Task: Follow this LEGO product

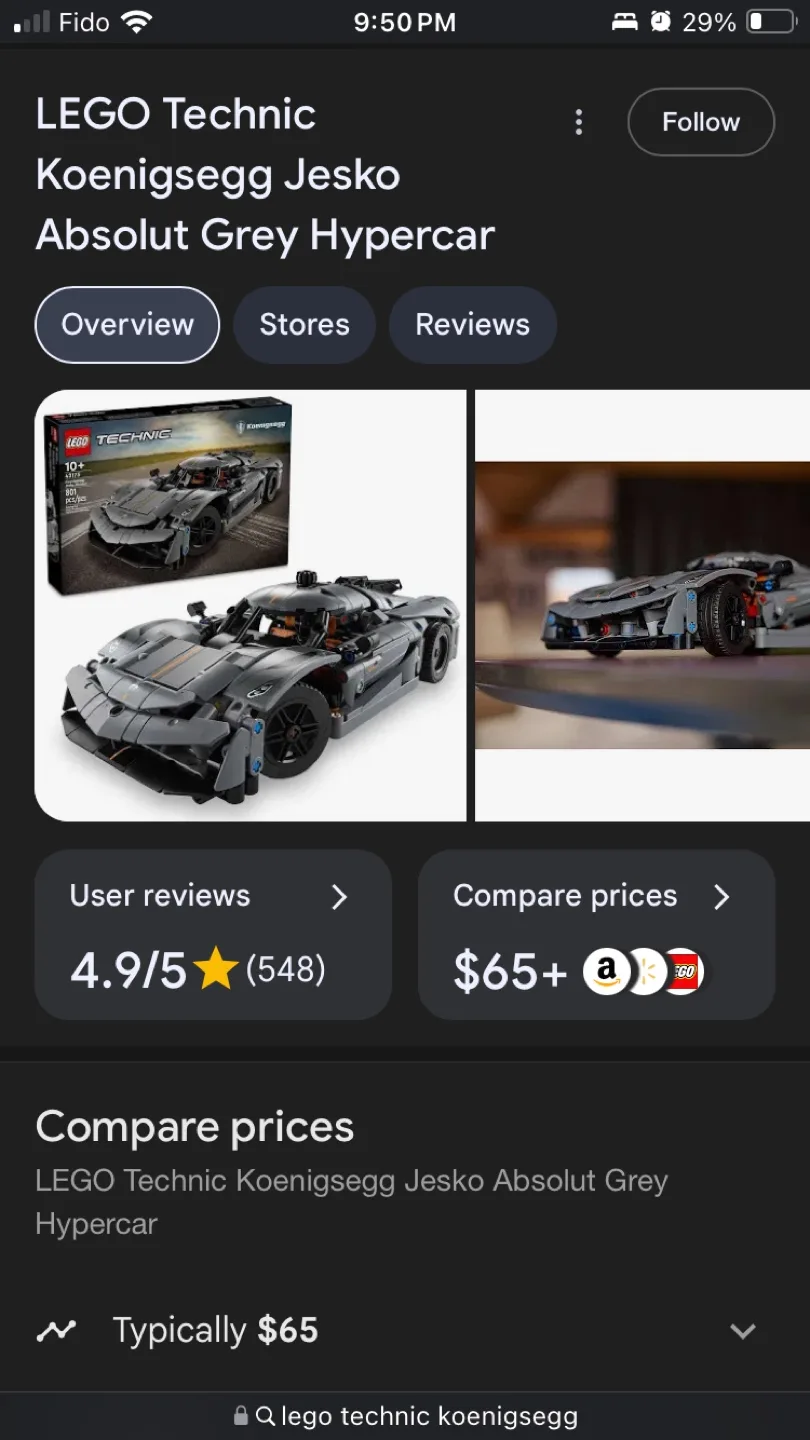Action: tap(700, 121)
